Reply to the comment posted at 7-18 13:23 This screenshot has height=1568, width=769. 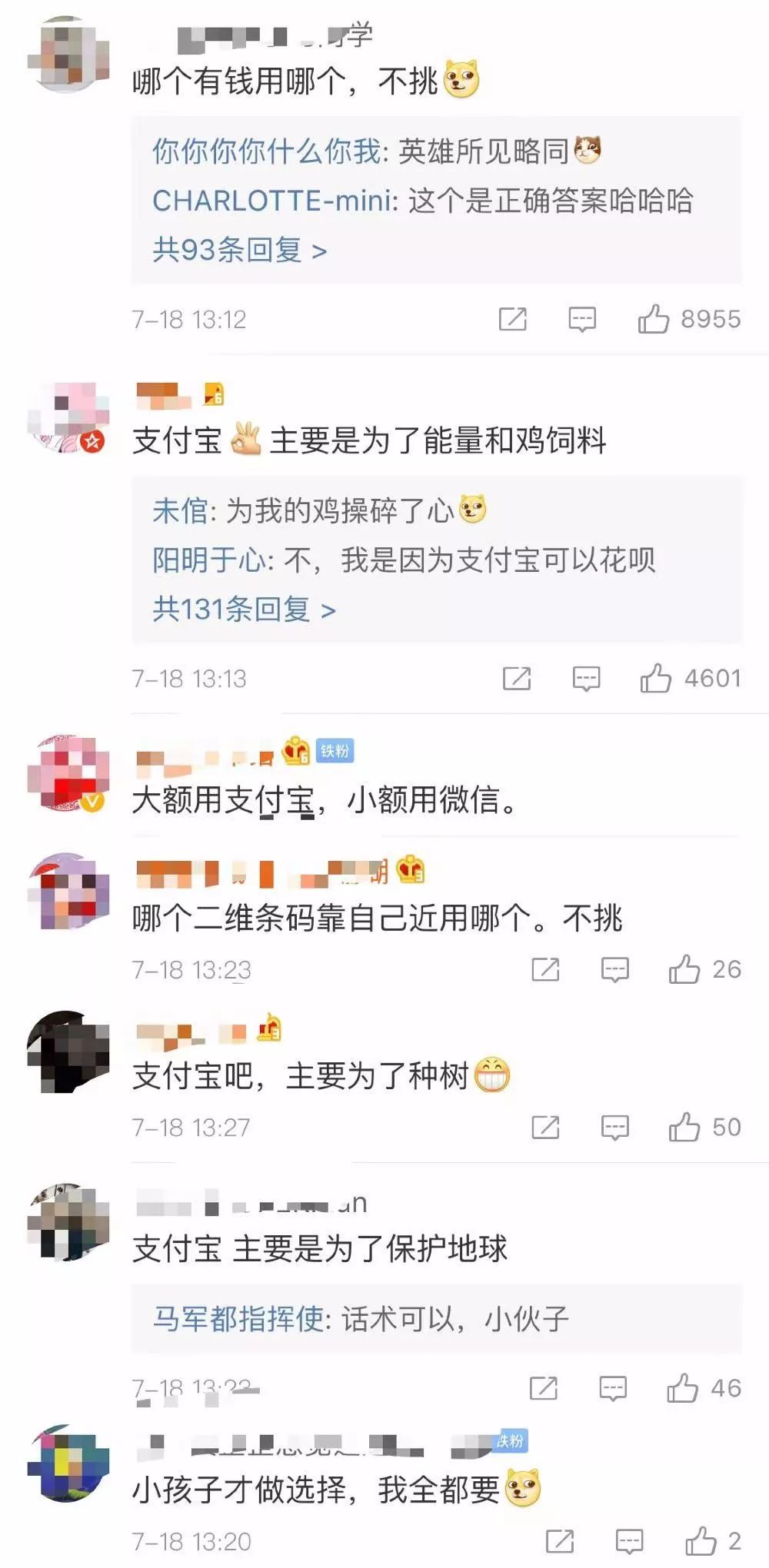[x=614, y=969]
